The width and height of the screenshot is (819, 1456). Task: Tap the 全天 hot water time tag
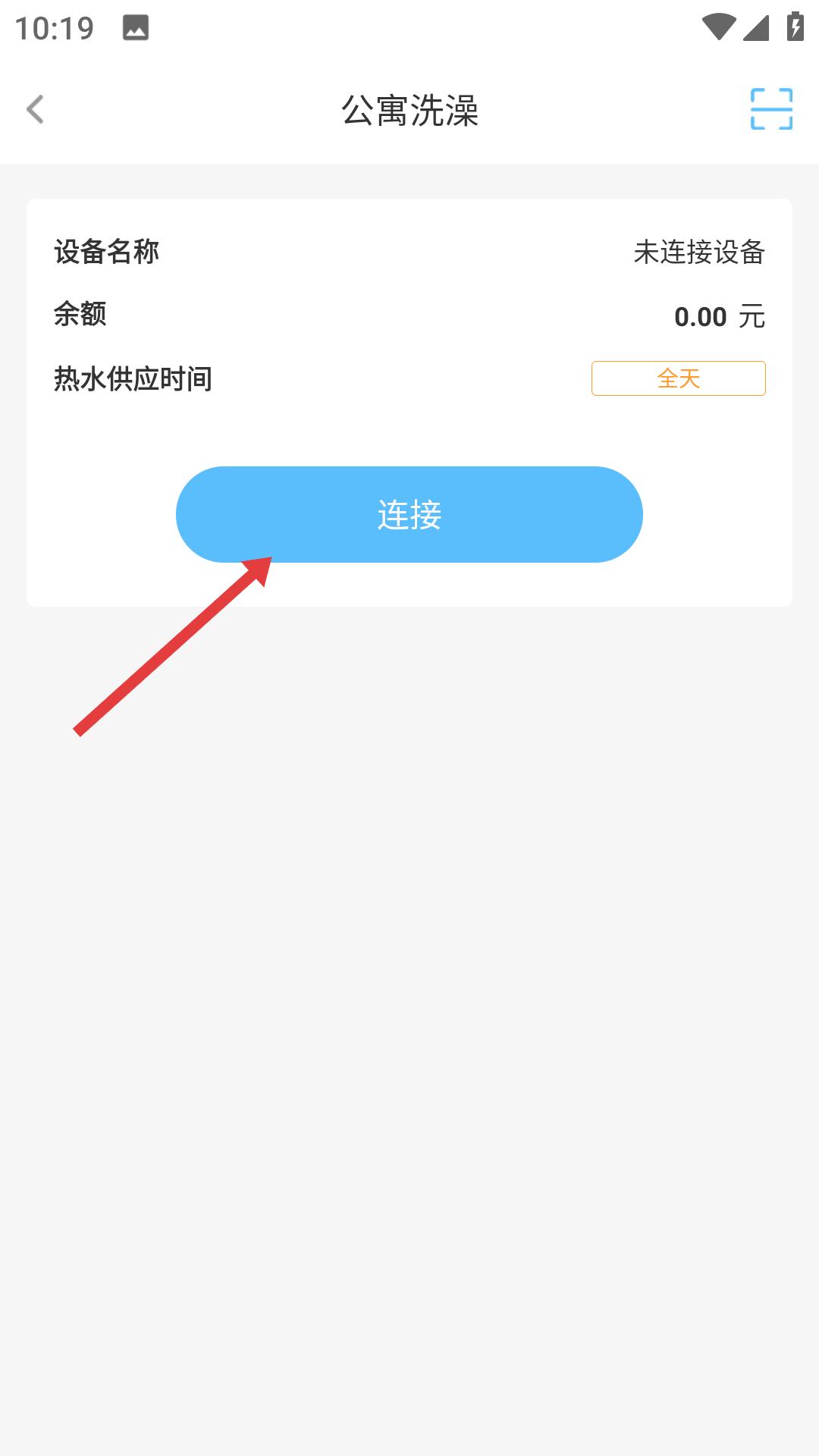click(x=678, y=378)
